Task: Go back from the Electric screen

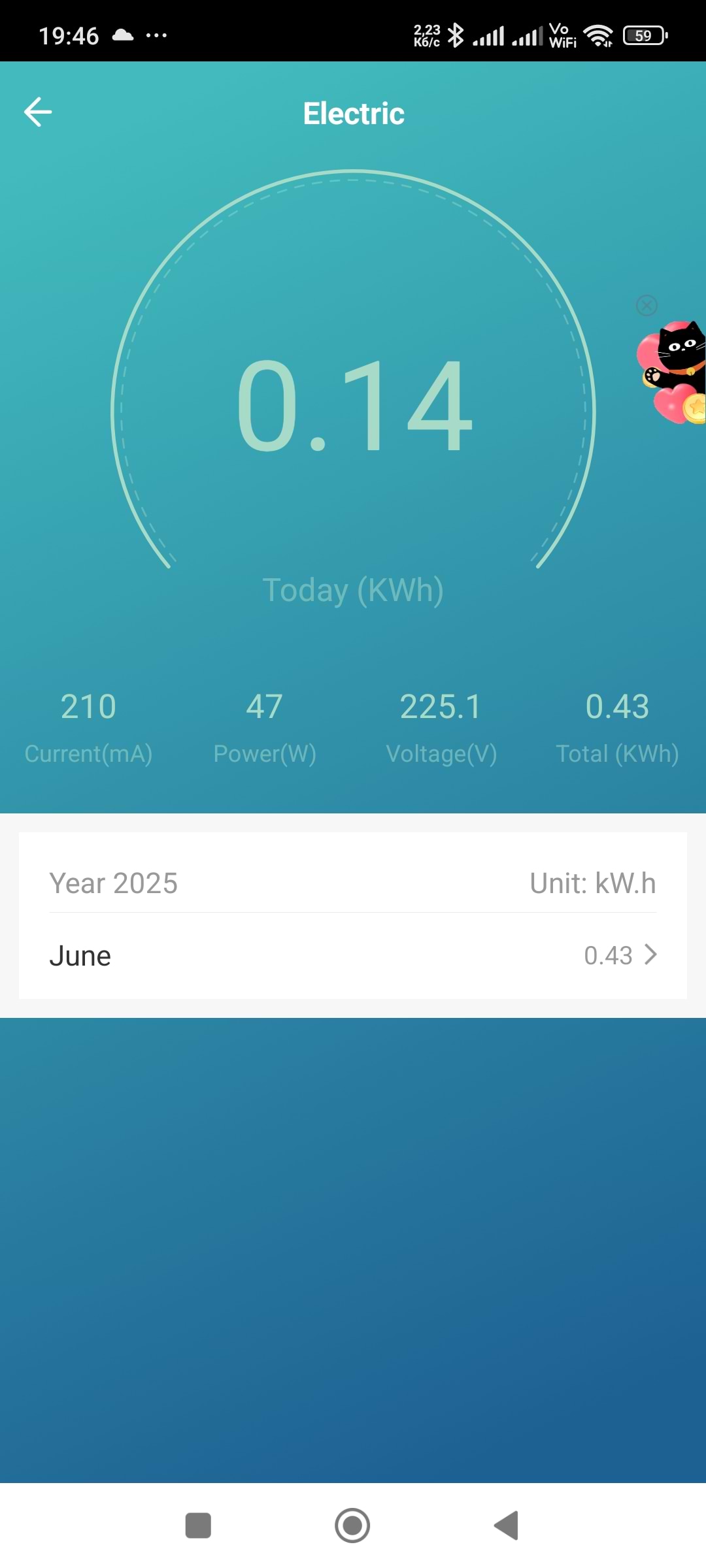Action: pyautogui.click(x=38, y=112)
